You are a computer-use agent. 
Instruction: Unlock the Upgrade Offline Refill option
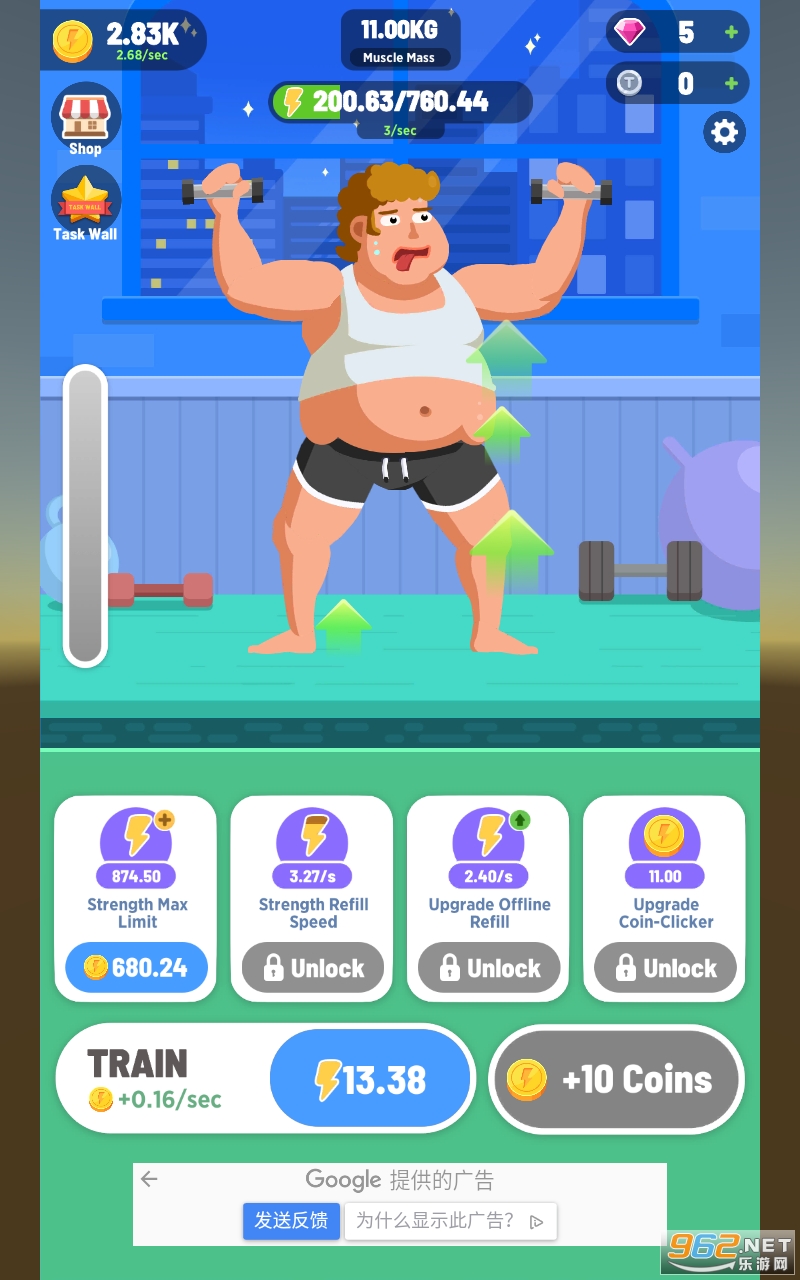[x=489, y=967]
